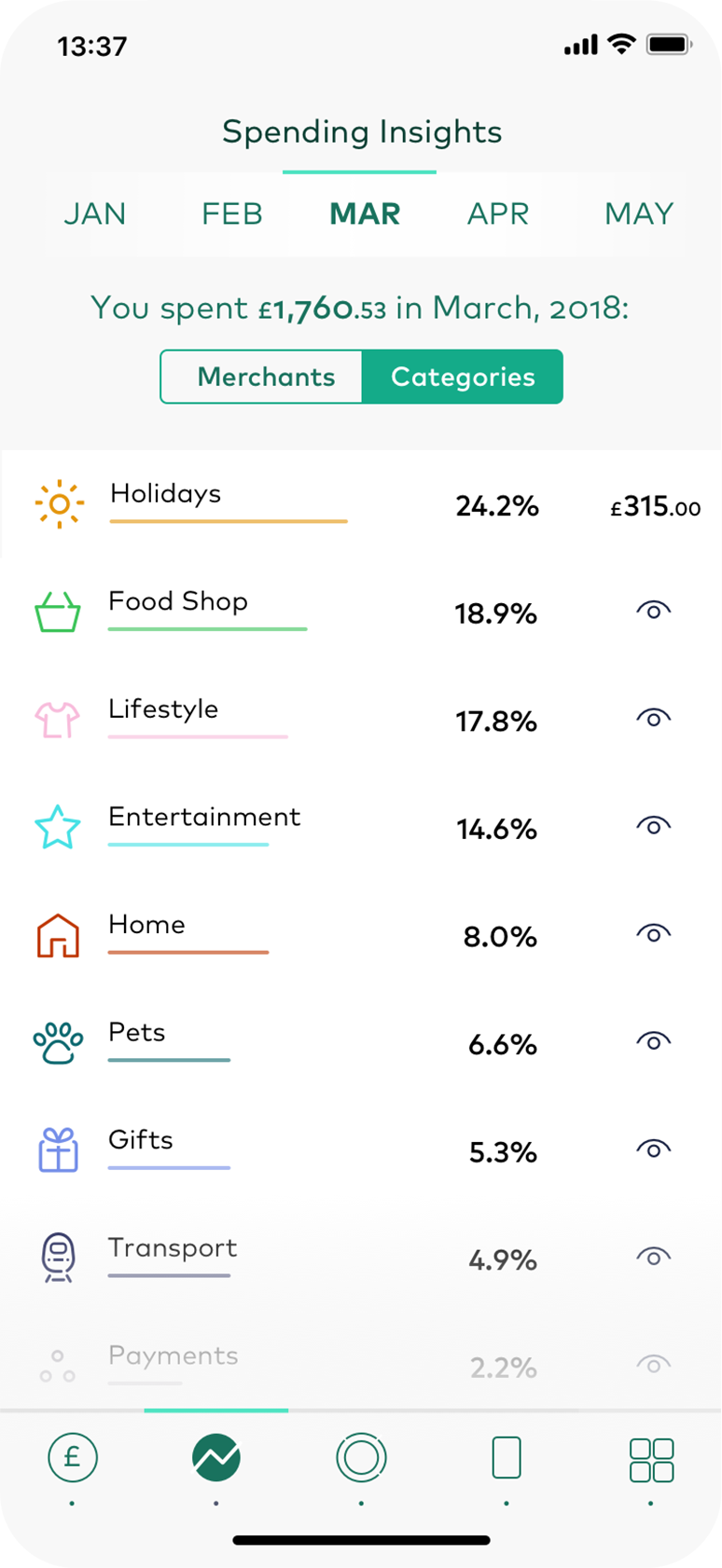The height and width of the screenshot is (1568, 722).
Task: Switch to the JAN month tab
Action: tap(95, 213)
